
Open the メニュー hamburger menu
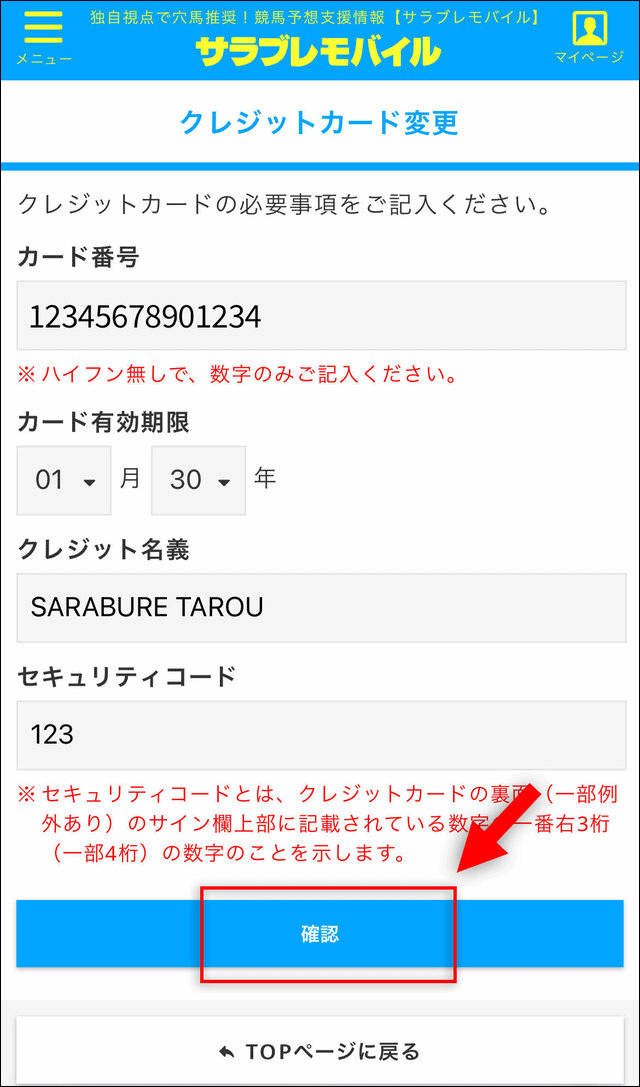tap(43, 38)
